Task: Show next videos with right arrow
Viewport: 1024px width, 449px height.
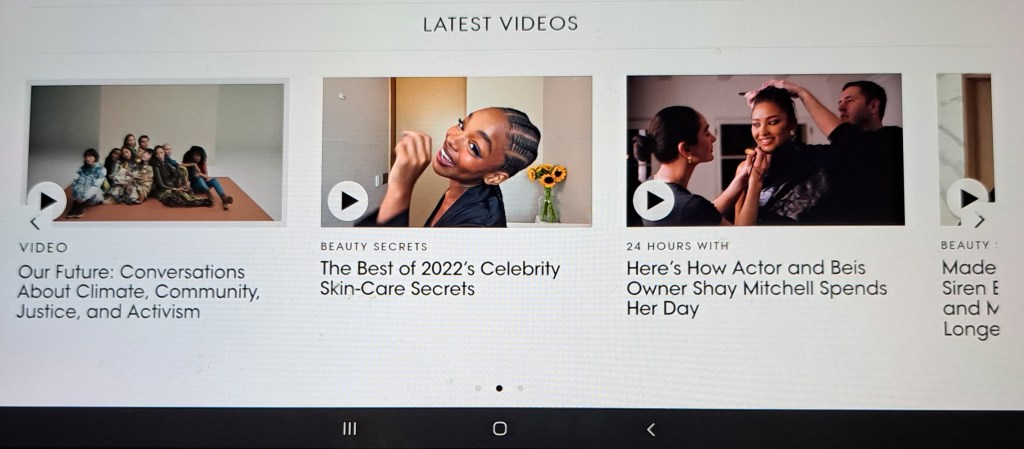Action: [x=980, y=221]
